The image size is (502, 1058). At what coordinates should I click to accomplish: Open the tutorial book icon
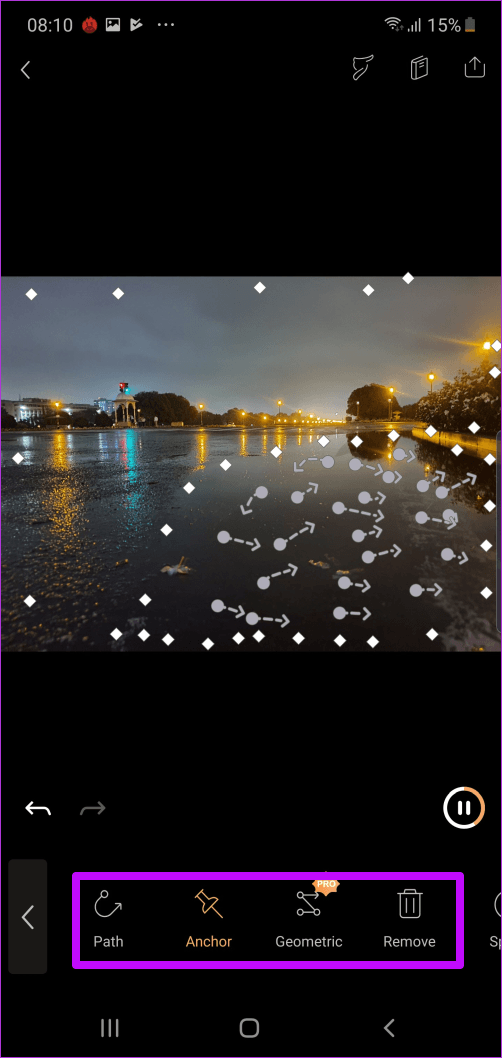tap(419, 68)
